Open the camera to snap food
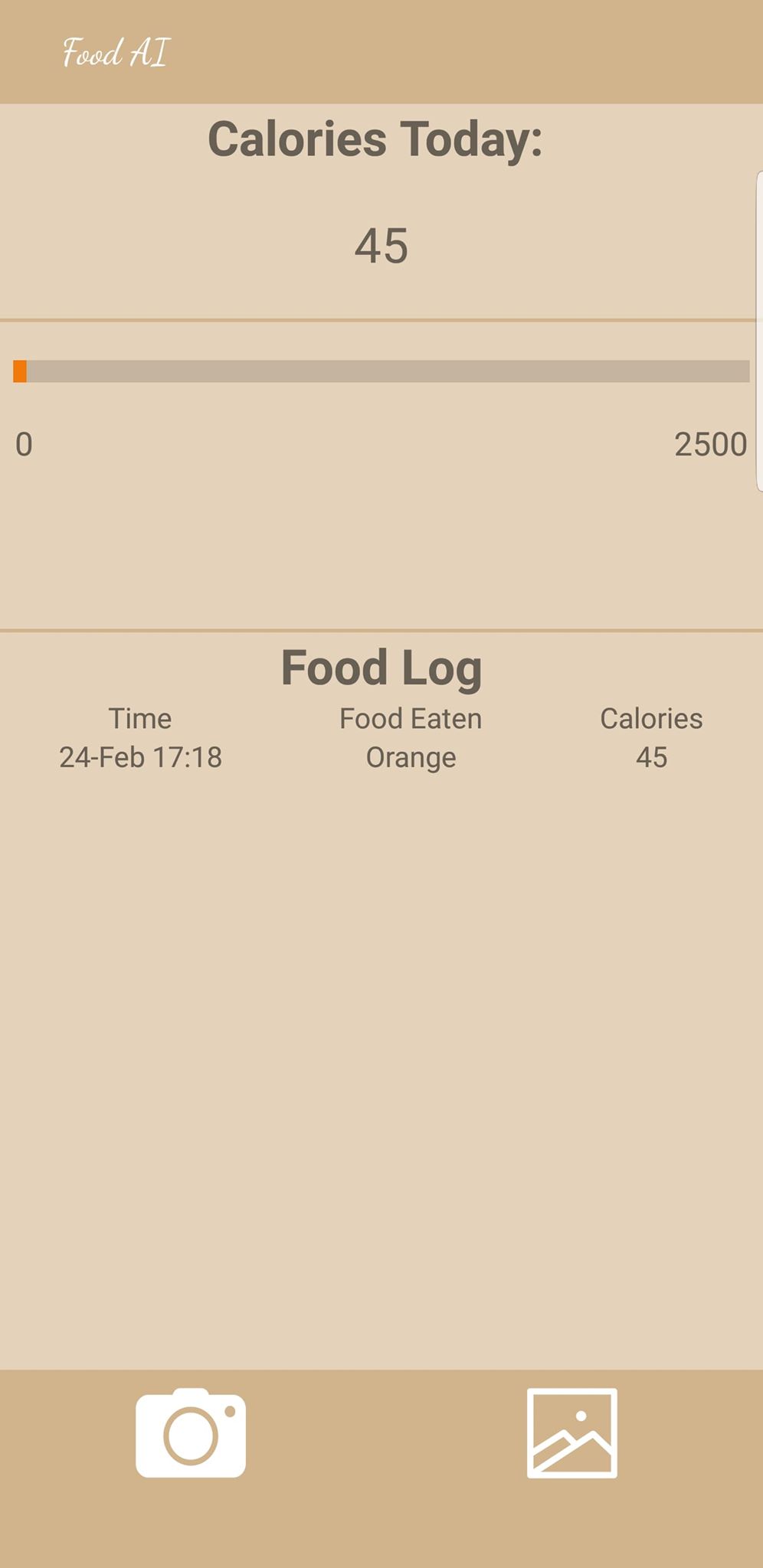This screenshot has width=763, height=1568. pos(191,1432)
